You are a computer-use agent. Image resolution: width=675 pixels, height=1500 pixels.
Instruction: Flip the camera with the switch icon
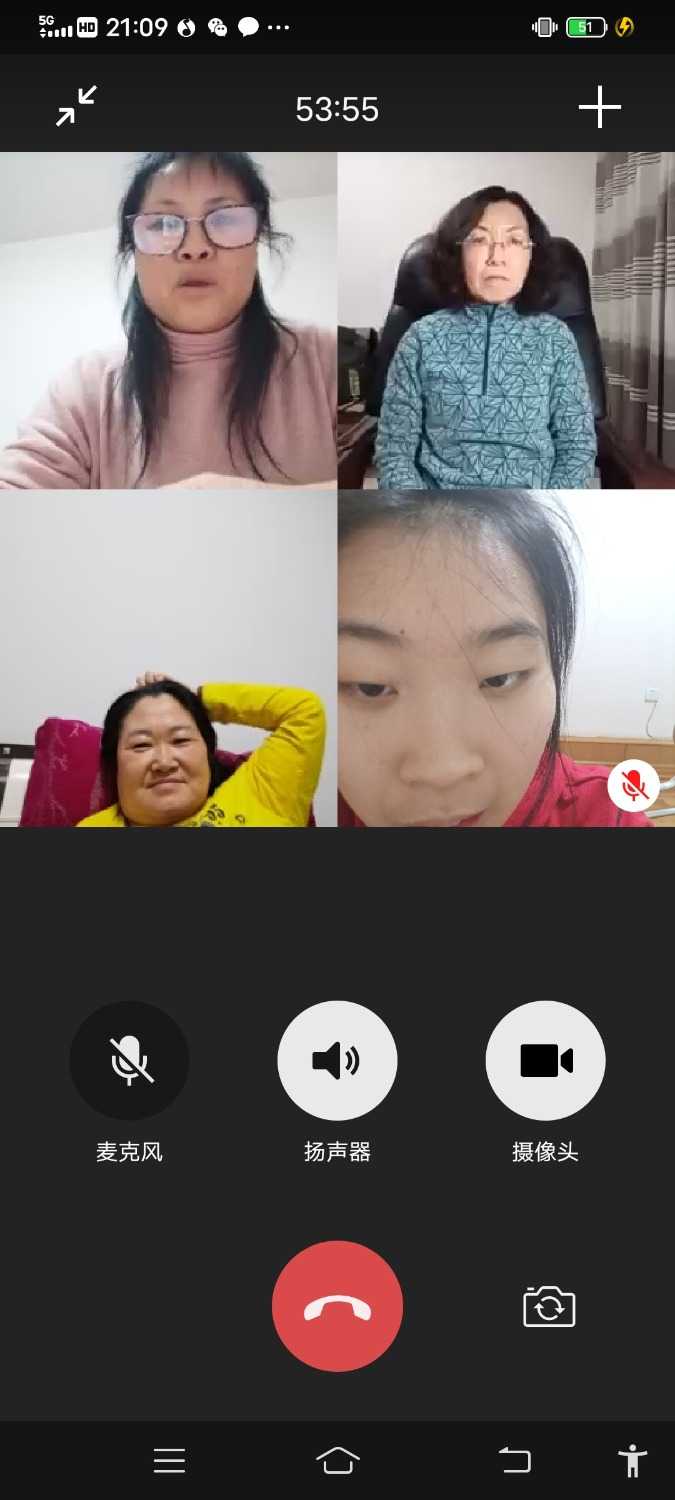click(549, 1307)
